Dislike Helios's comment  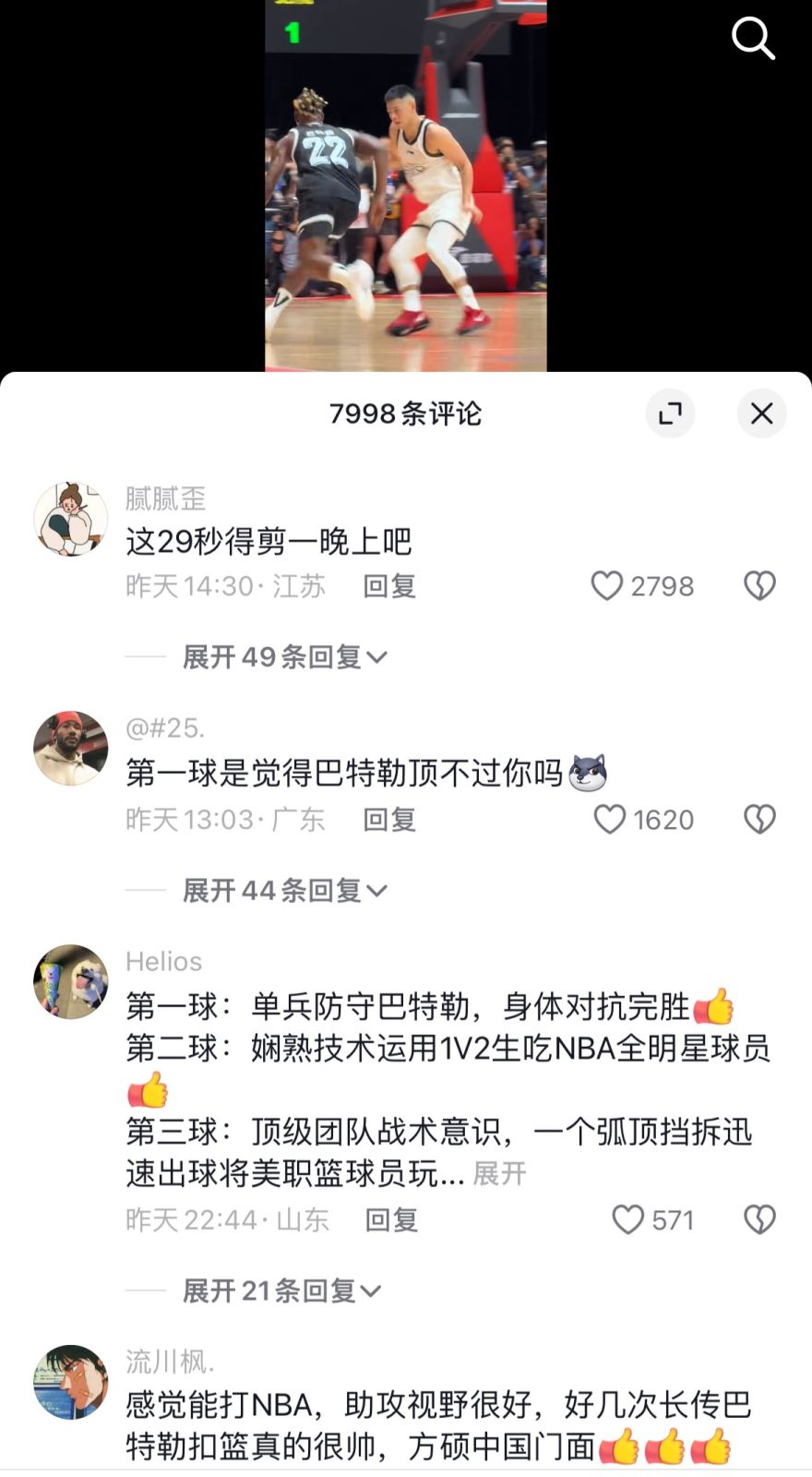pos(759,1219)
